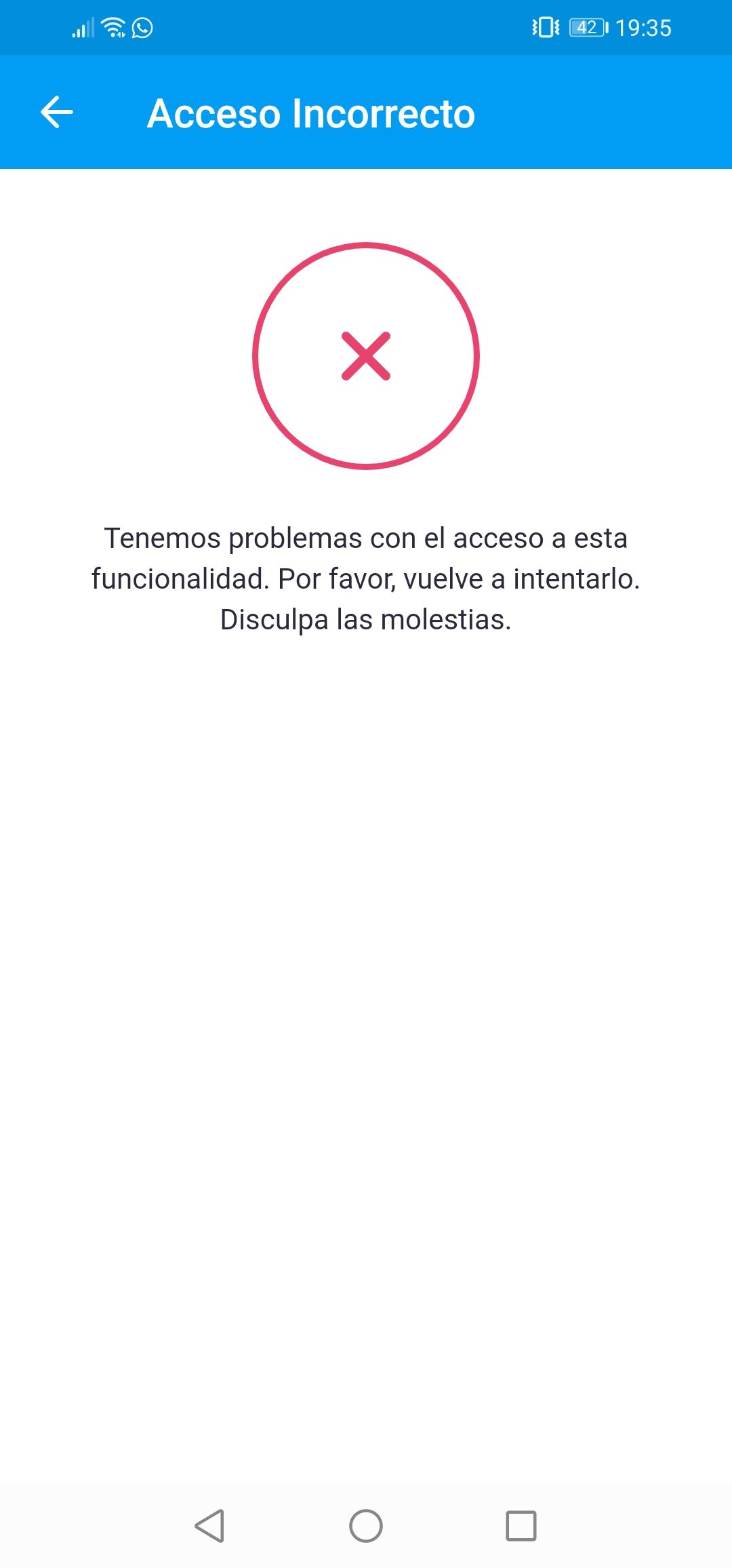This screenshot has width=732, height=1568.
Task: Tap the battery indicator showing 42
Action: click(587, 27)
